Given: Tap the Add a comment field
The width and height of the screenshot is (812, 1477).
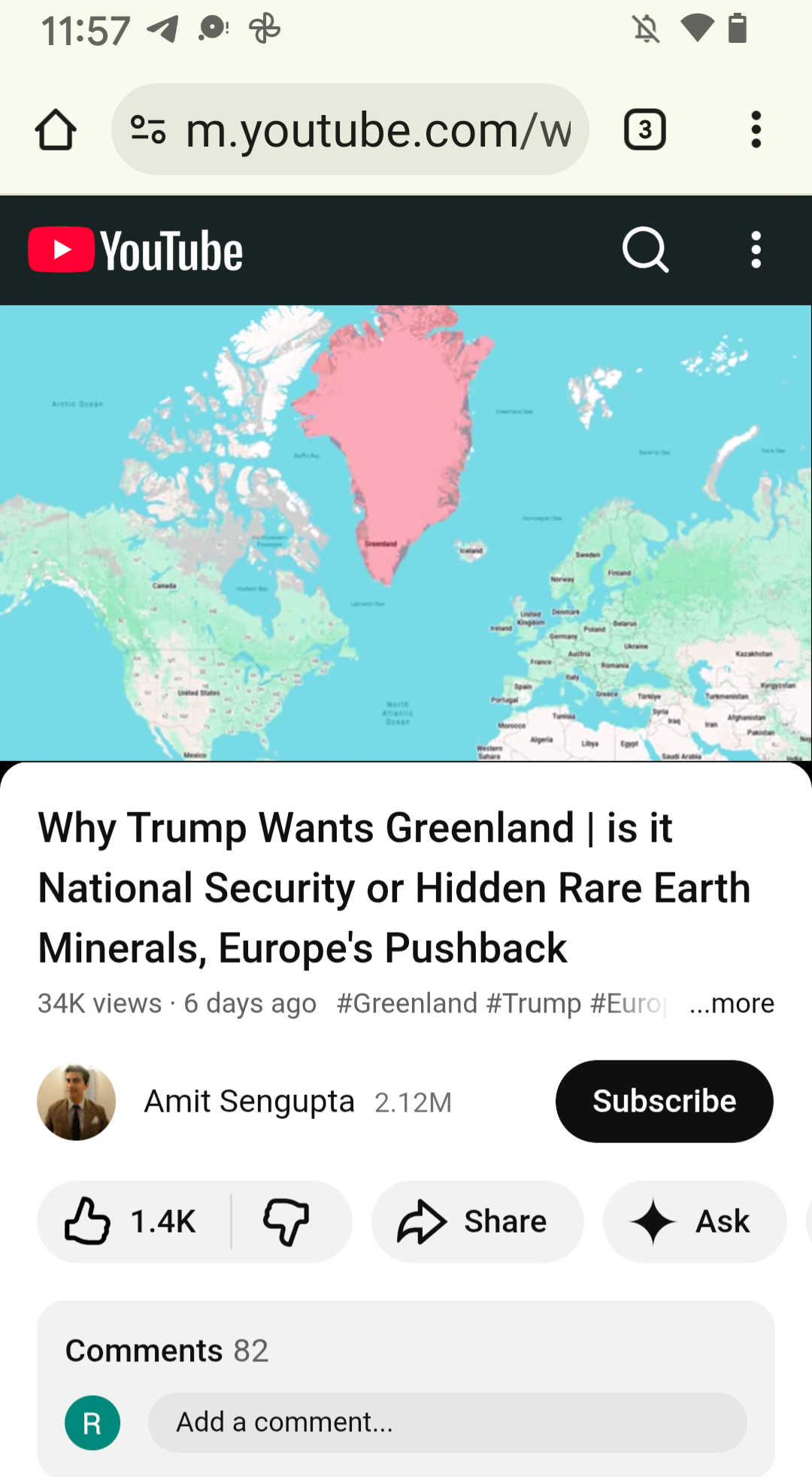Looking at the screenshot, I should tap(447, 1422).
